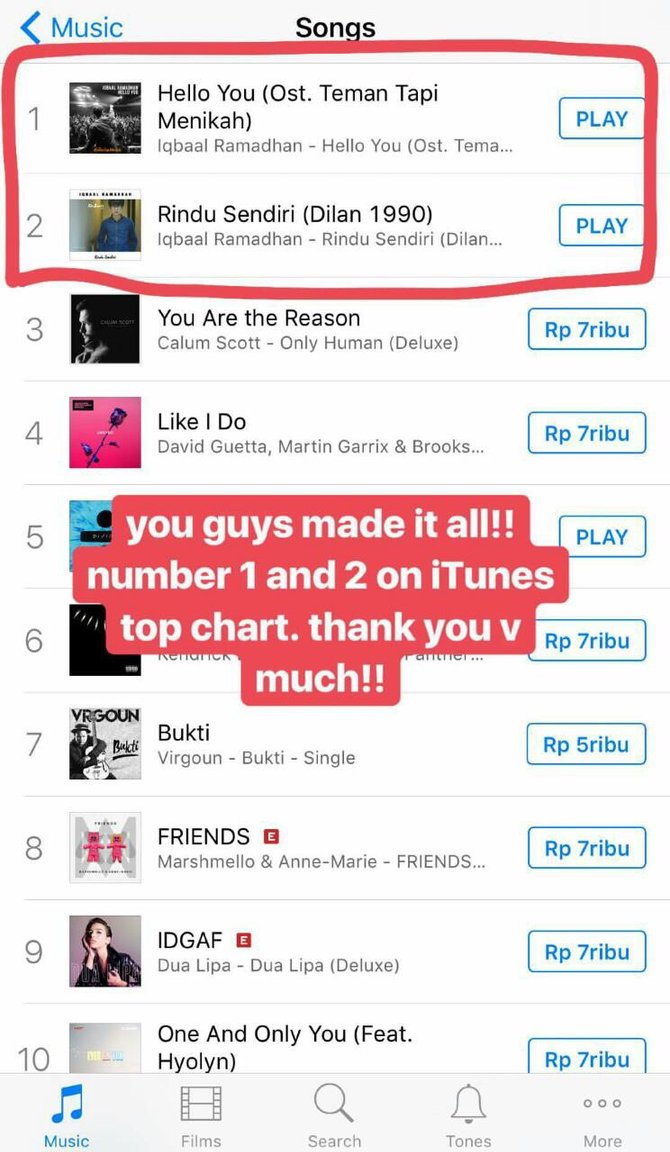
Task: Buy One And Only You for Rp 7ribu
Action: tap(586, 1058)
